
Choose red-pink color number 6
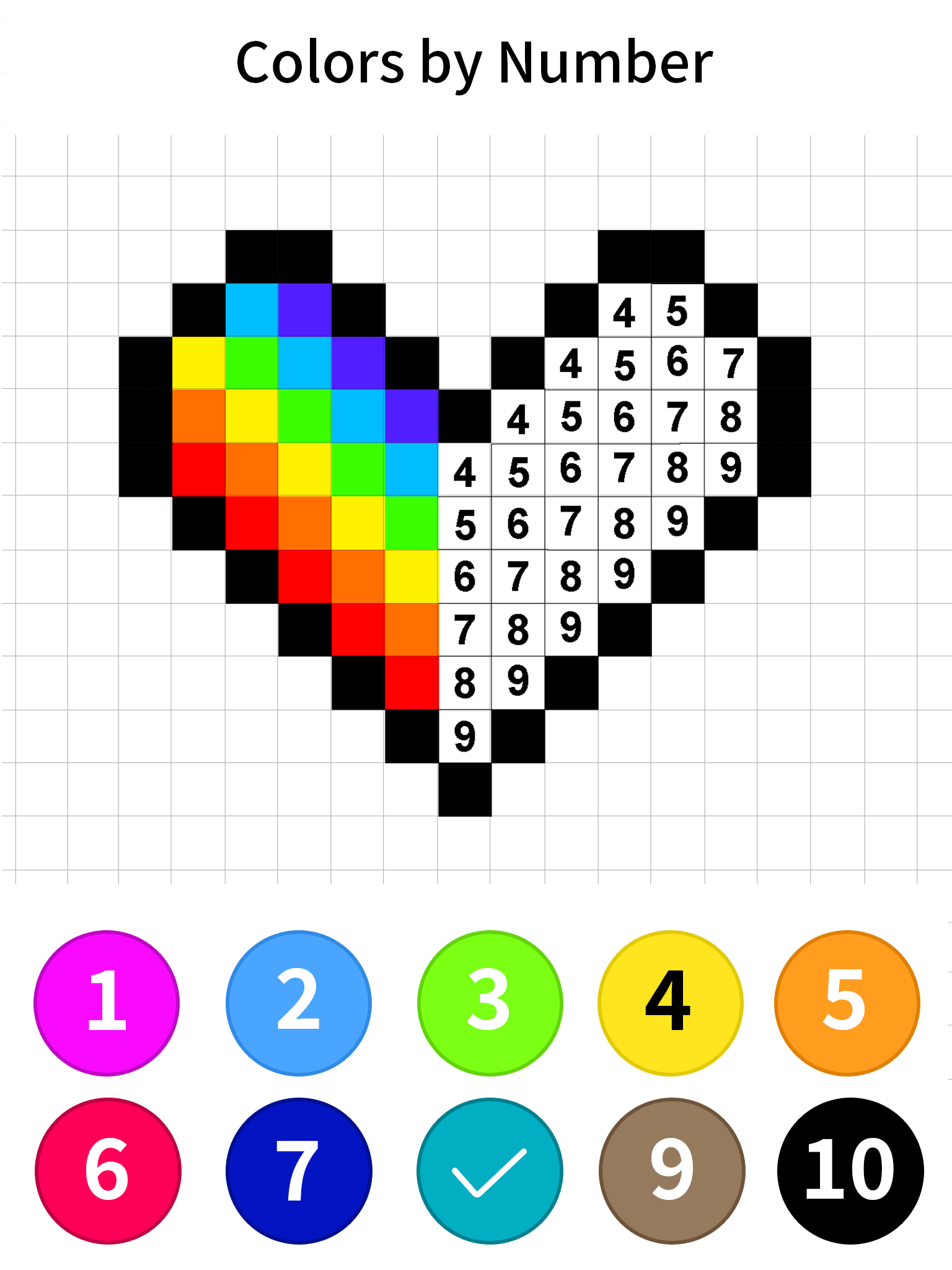[x=108, y=1171]
